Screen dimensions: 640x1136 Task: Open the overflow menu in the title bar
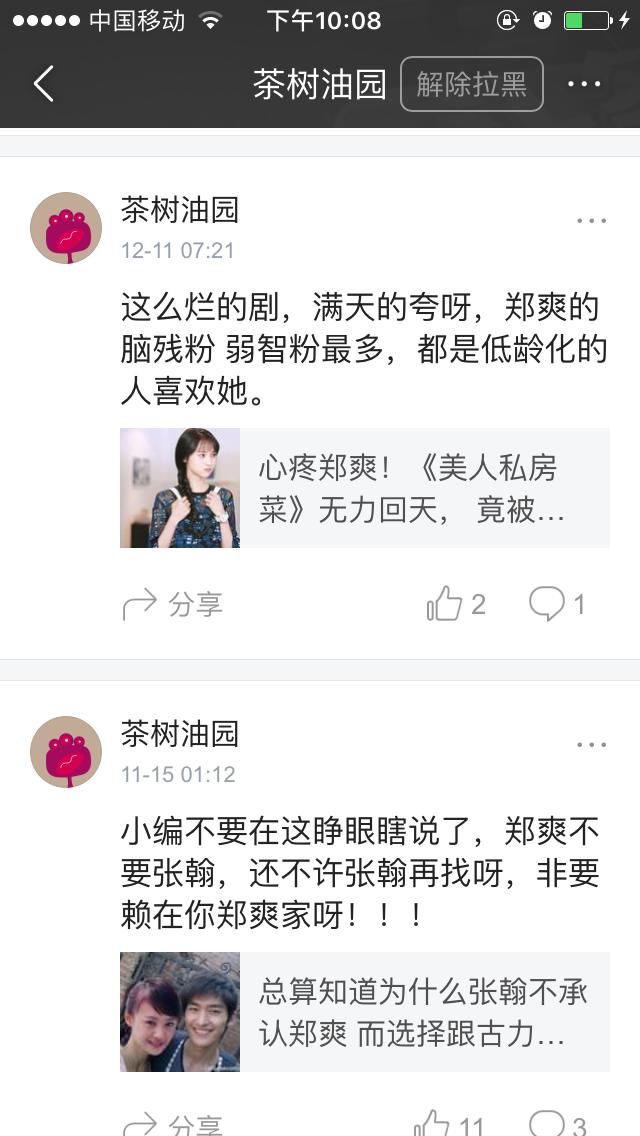tap(584, 84)
